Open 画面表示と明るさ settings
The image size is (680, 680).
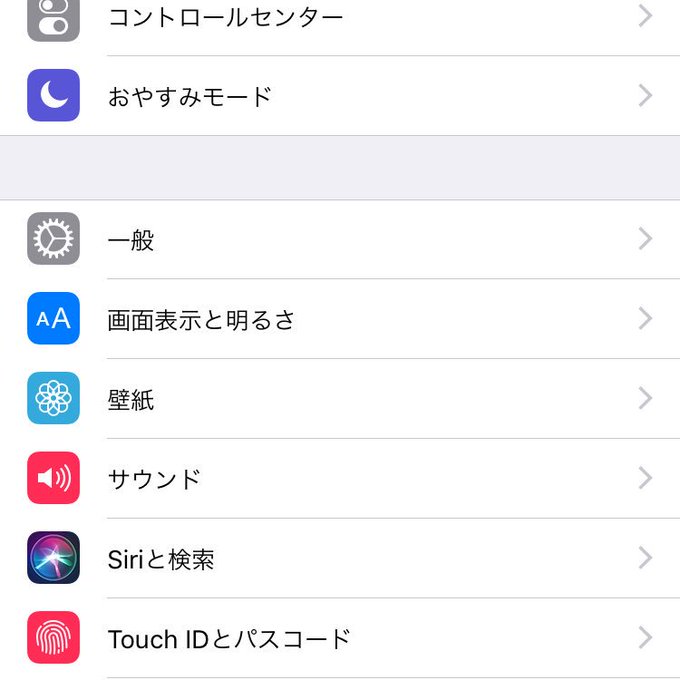[x=340, y=319]
